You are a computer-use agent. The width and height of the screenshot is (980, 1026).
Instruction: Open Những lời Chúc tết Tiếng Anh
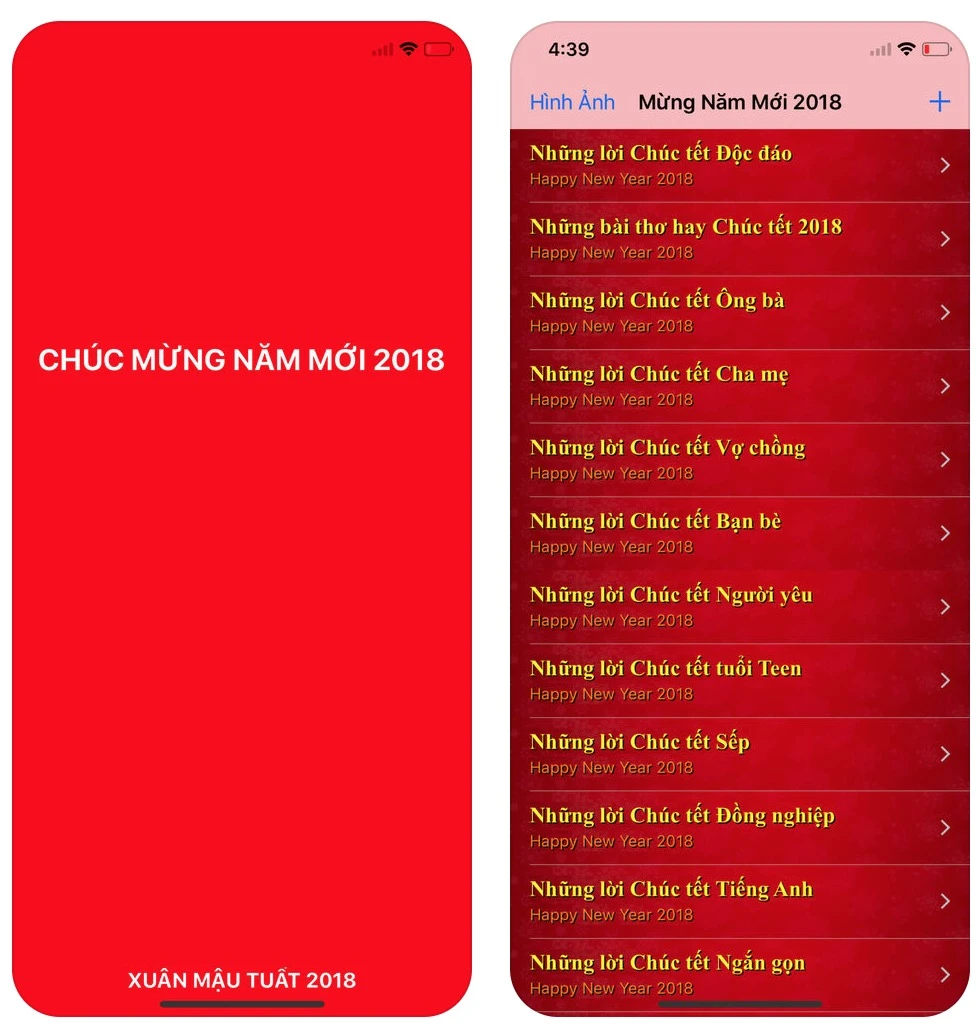click(x=740, y=900)
